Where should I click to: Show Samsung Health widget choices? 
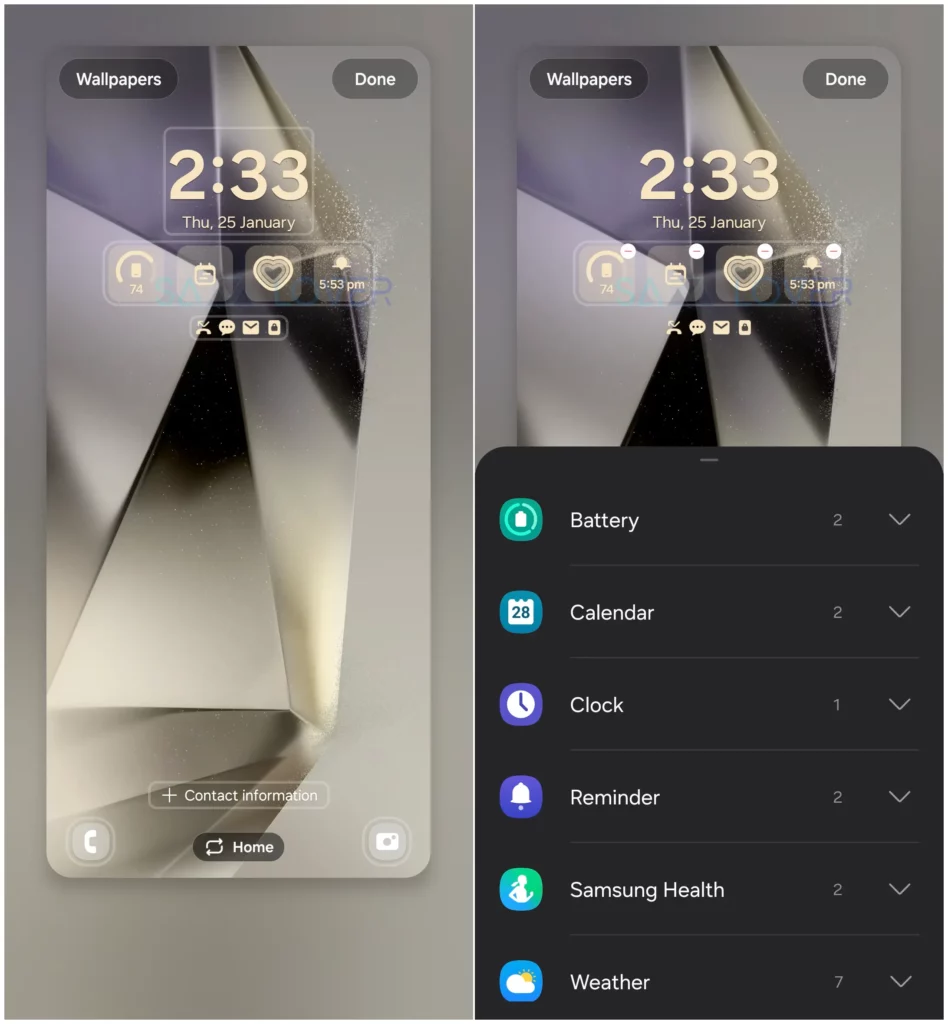(899, 889)
